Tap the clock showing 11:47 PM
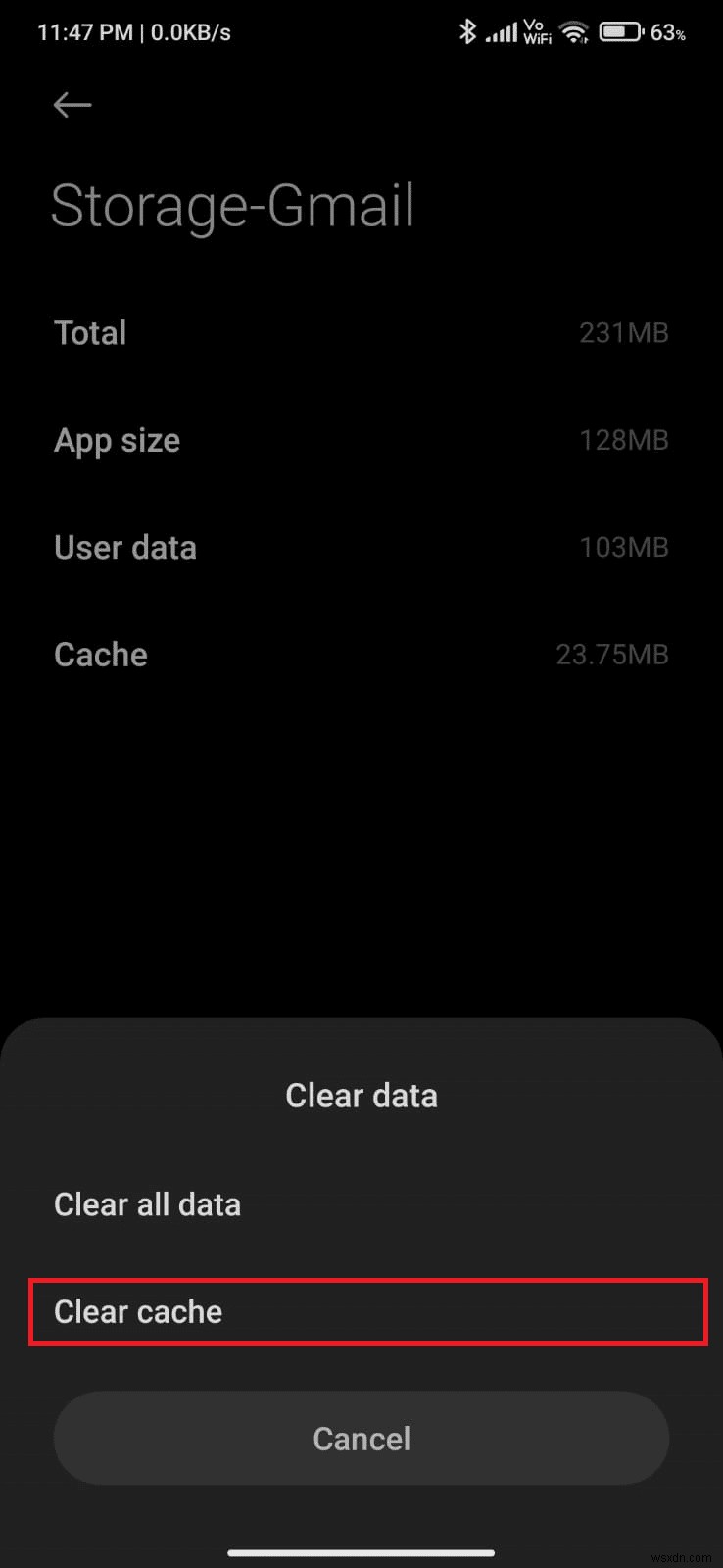Viewport: 723px width, 1568px height. point(83,31)
